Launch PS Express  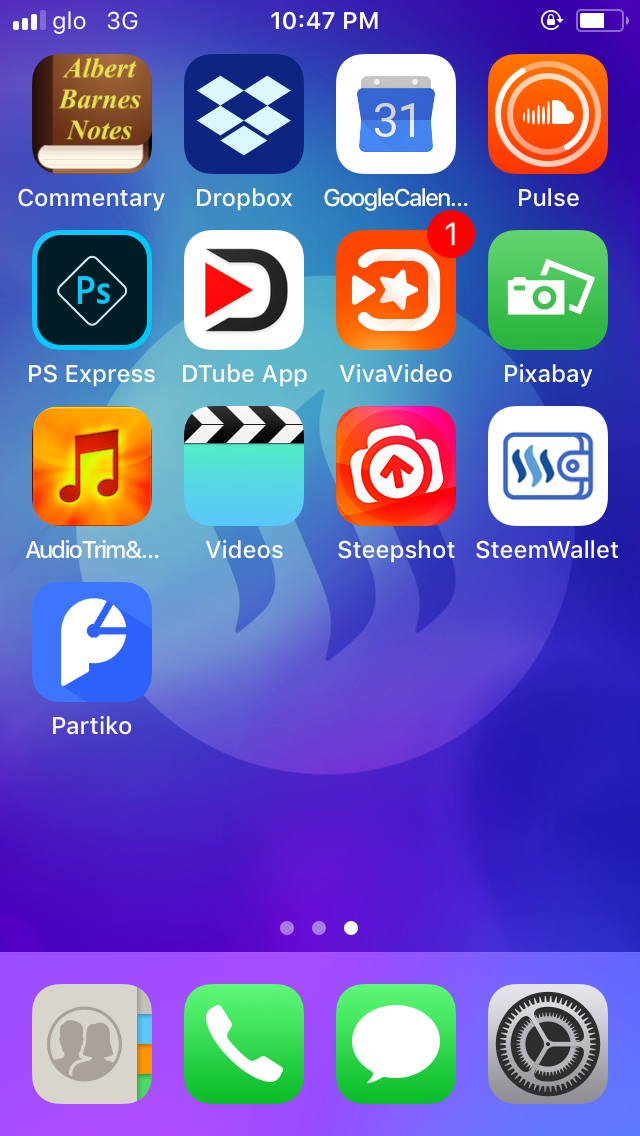[92, 290]
